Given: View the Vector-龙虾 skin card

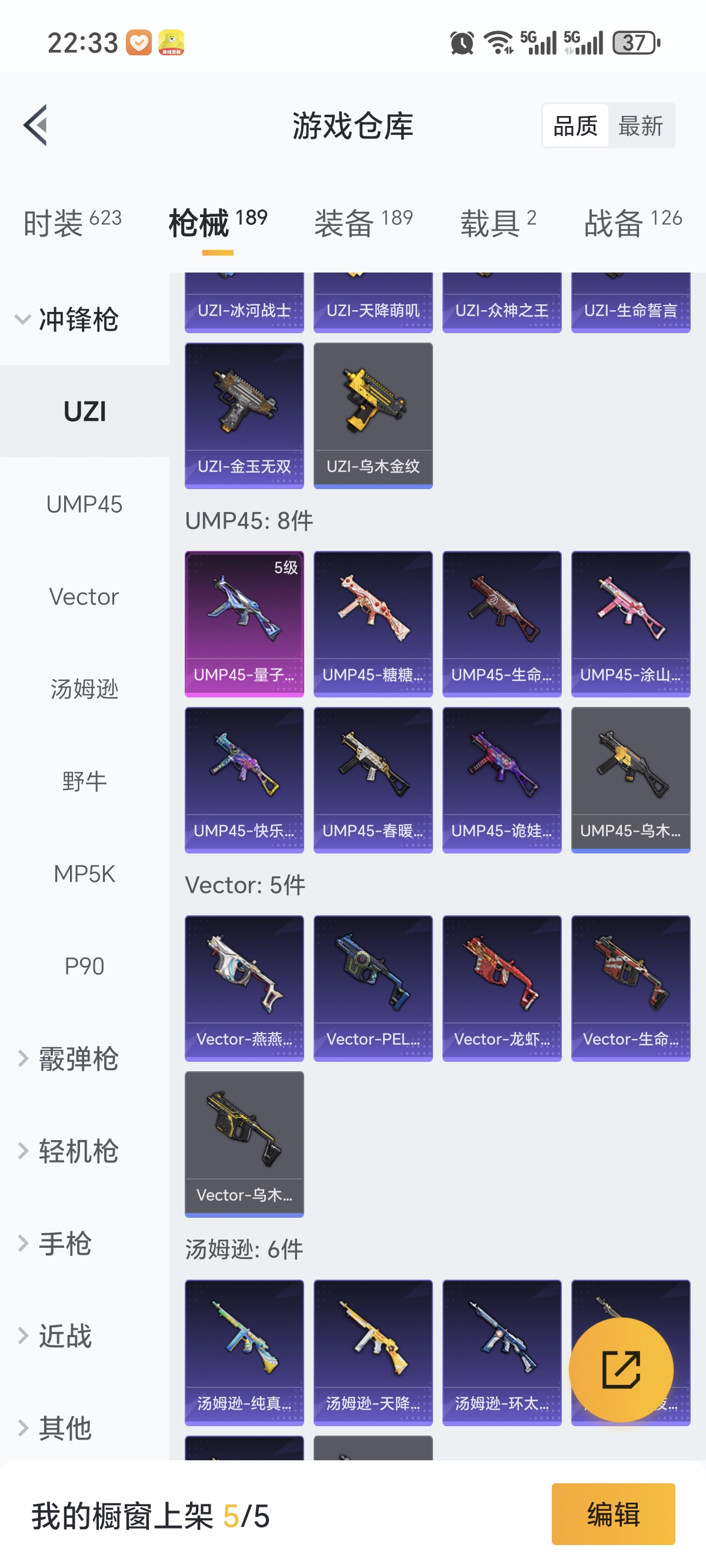Looking at the screenshot, I should [x=501, y=988].
